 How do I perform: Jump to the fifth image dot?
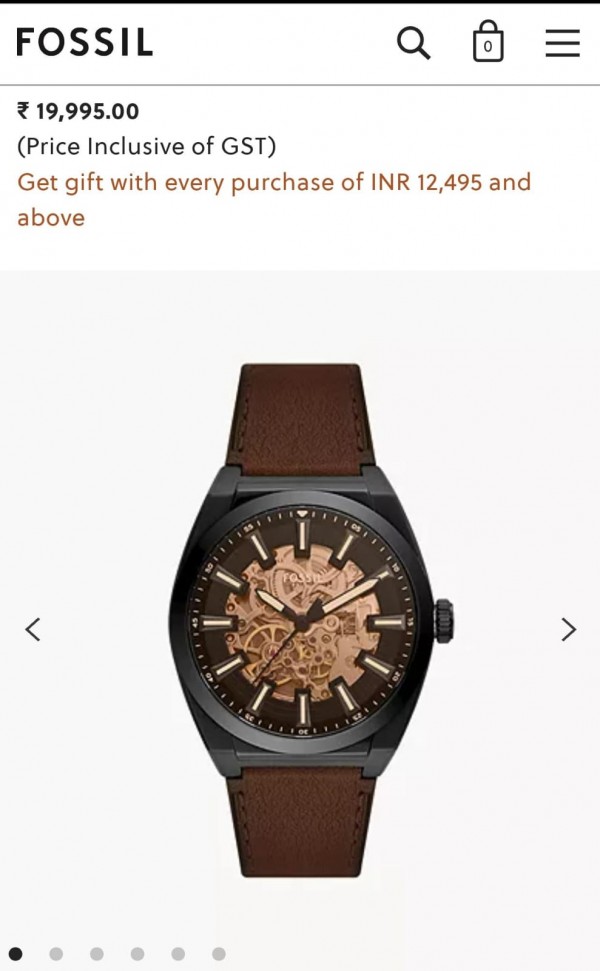coord(178,954)
